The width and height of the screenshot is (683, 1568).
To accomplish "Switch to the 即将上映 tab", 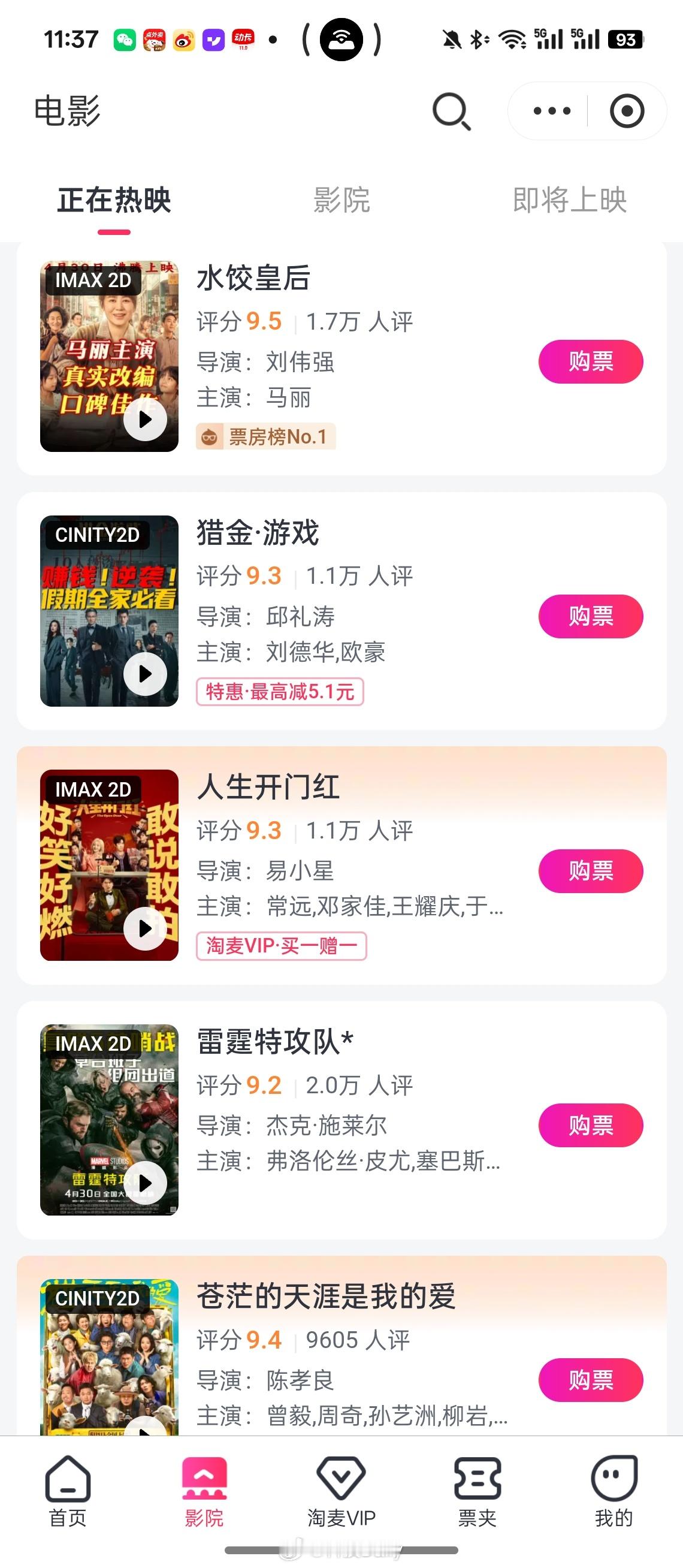I will pyautogui.click(x=569, y=200).
